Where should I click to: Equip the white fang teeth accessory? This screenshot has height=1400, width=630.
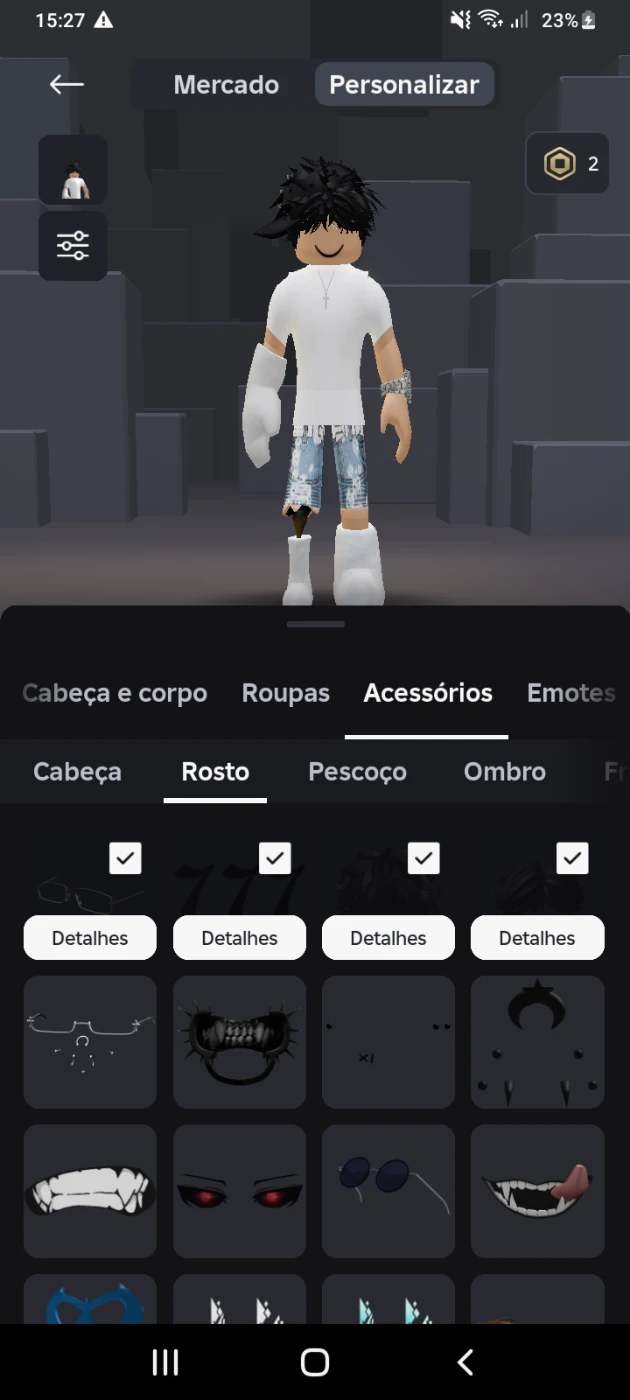[90, 1191]
